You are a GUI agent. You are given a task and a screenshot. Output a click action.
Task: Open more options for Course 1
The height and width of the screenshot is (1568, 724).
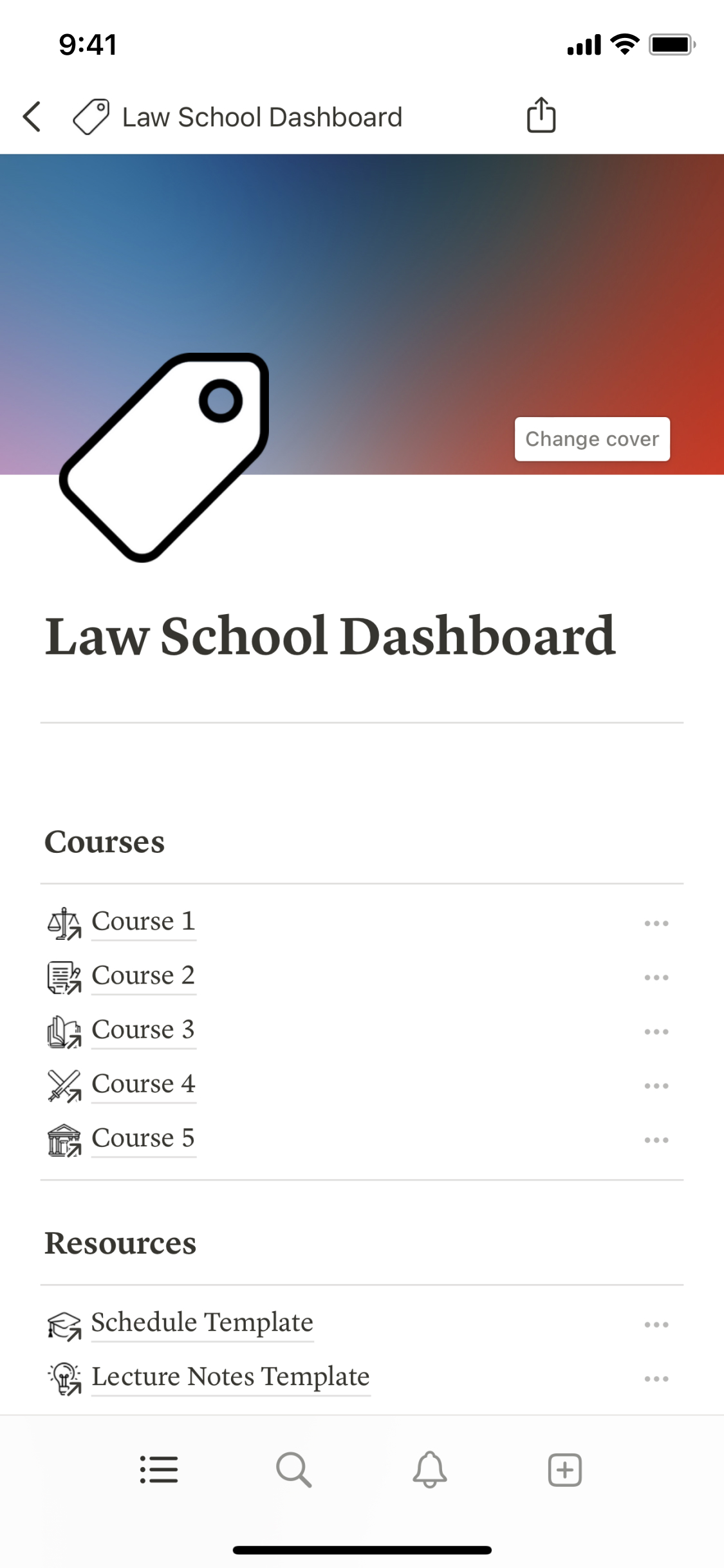tap(656, 924)
